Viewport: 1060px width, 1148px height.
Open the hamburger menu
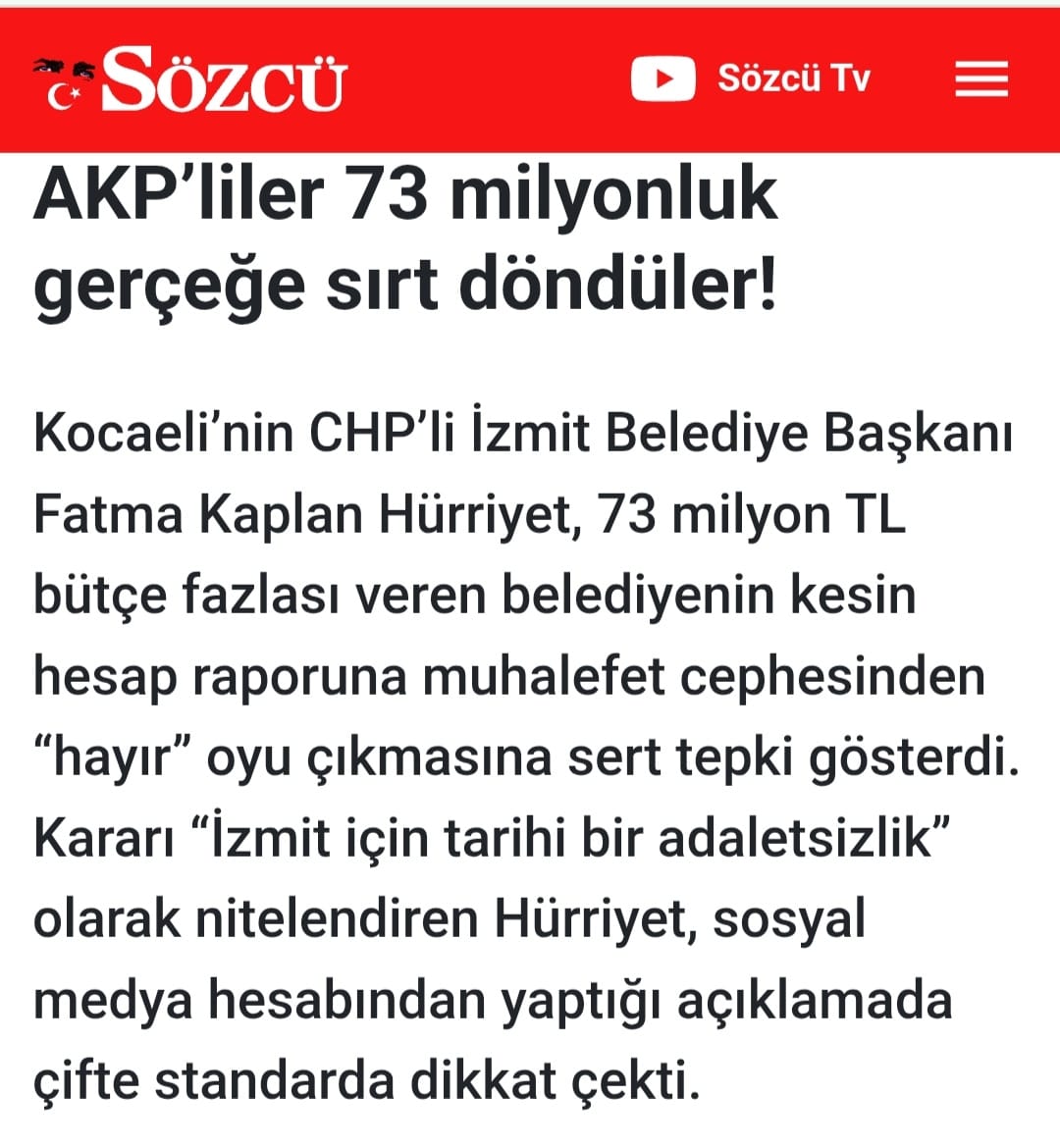click(x=981, y=78)
